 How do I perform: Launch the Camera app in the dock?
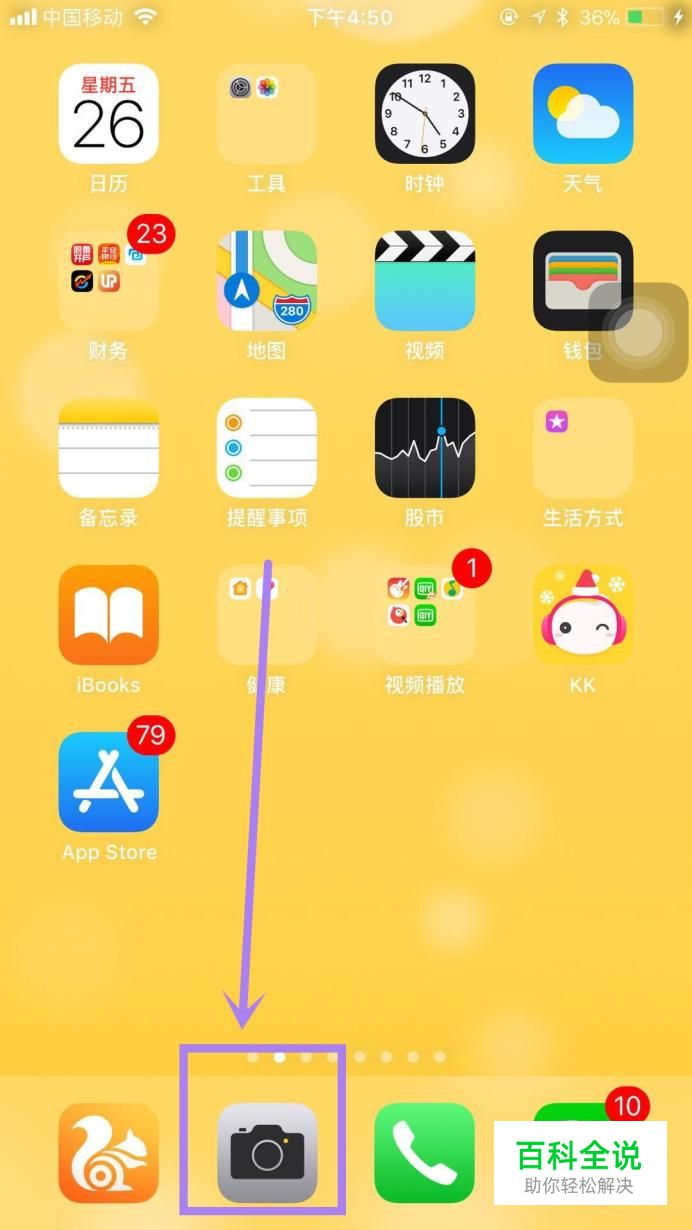tap(267, 1153)
